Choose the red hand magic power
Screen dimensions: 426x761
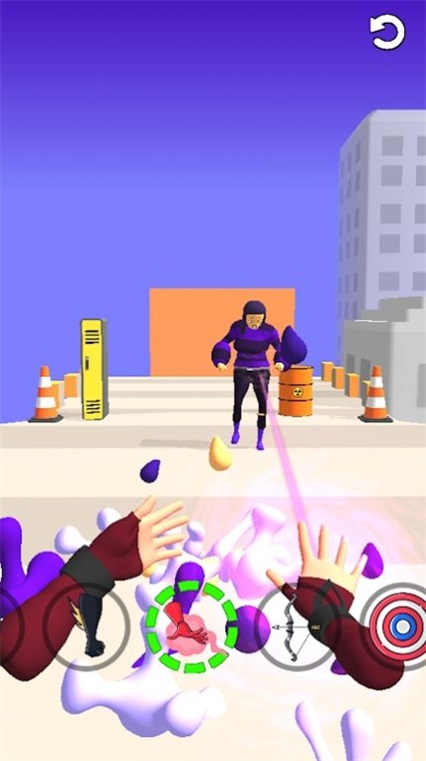tap(191, 627)
